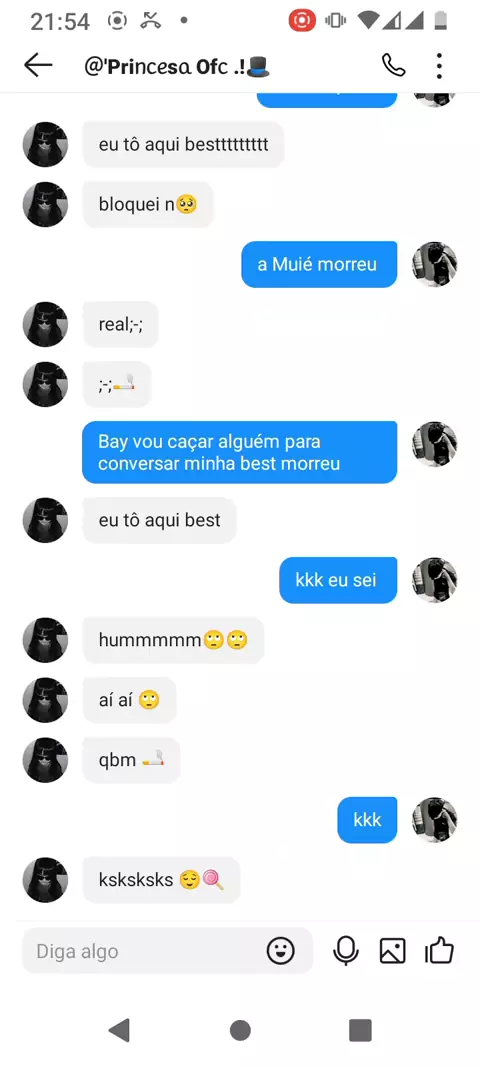Attach a photo from the gallery

tap(392, 950)
